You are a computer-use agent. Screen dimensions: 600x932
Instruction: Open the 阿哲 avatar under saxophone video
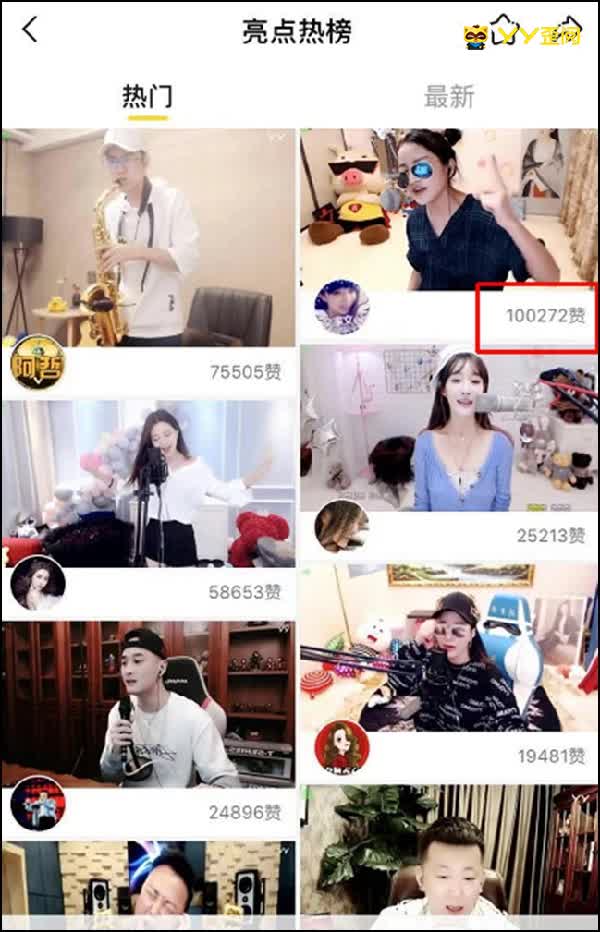pyautogui.click(x=38, y=363)
